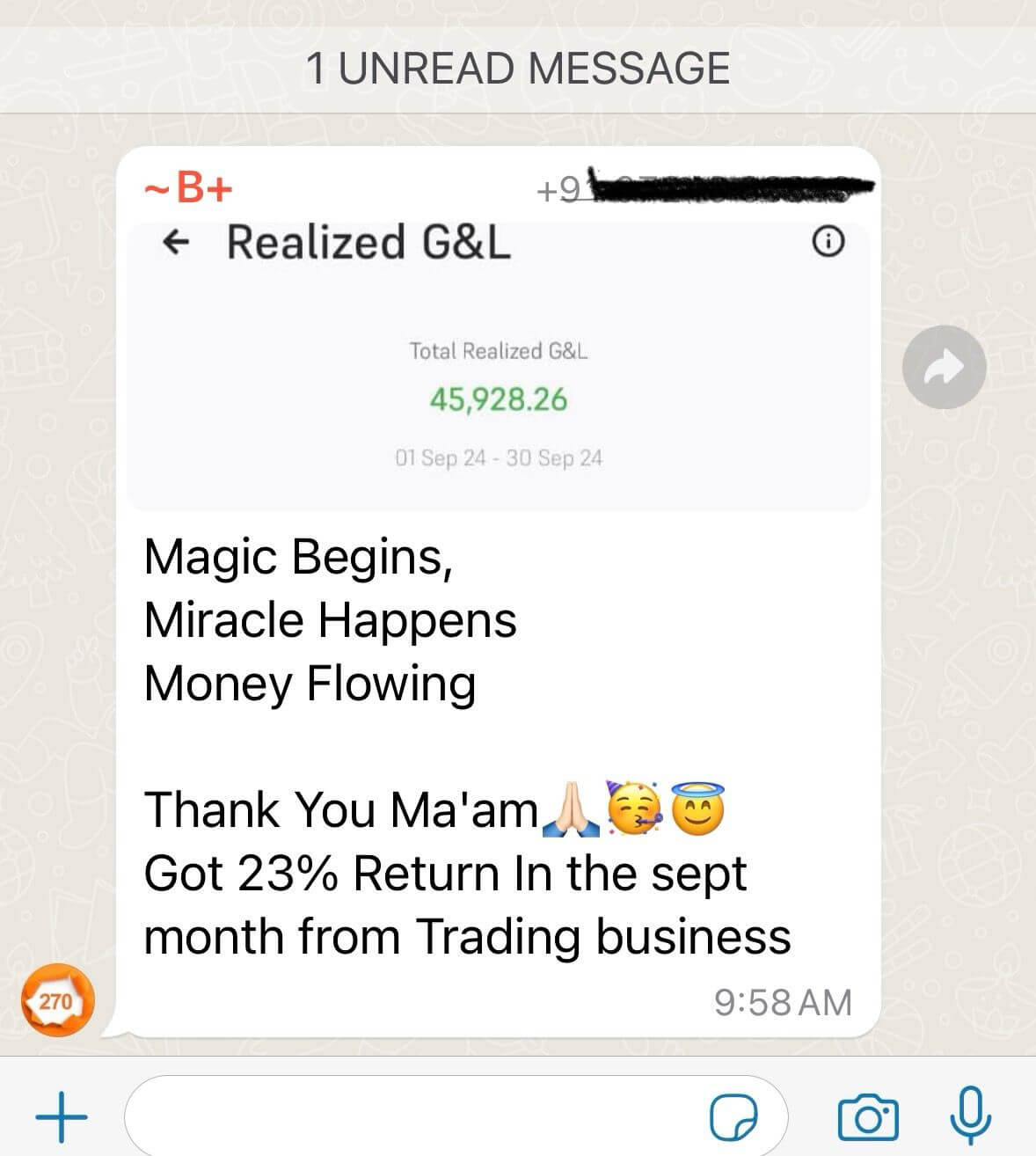Image resolution: width=1036 pixels, height=1156 pixels.
Task: Record a voice message
Action: pyautogui.click(x=971, y=1116)
